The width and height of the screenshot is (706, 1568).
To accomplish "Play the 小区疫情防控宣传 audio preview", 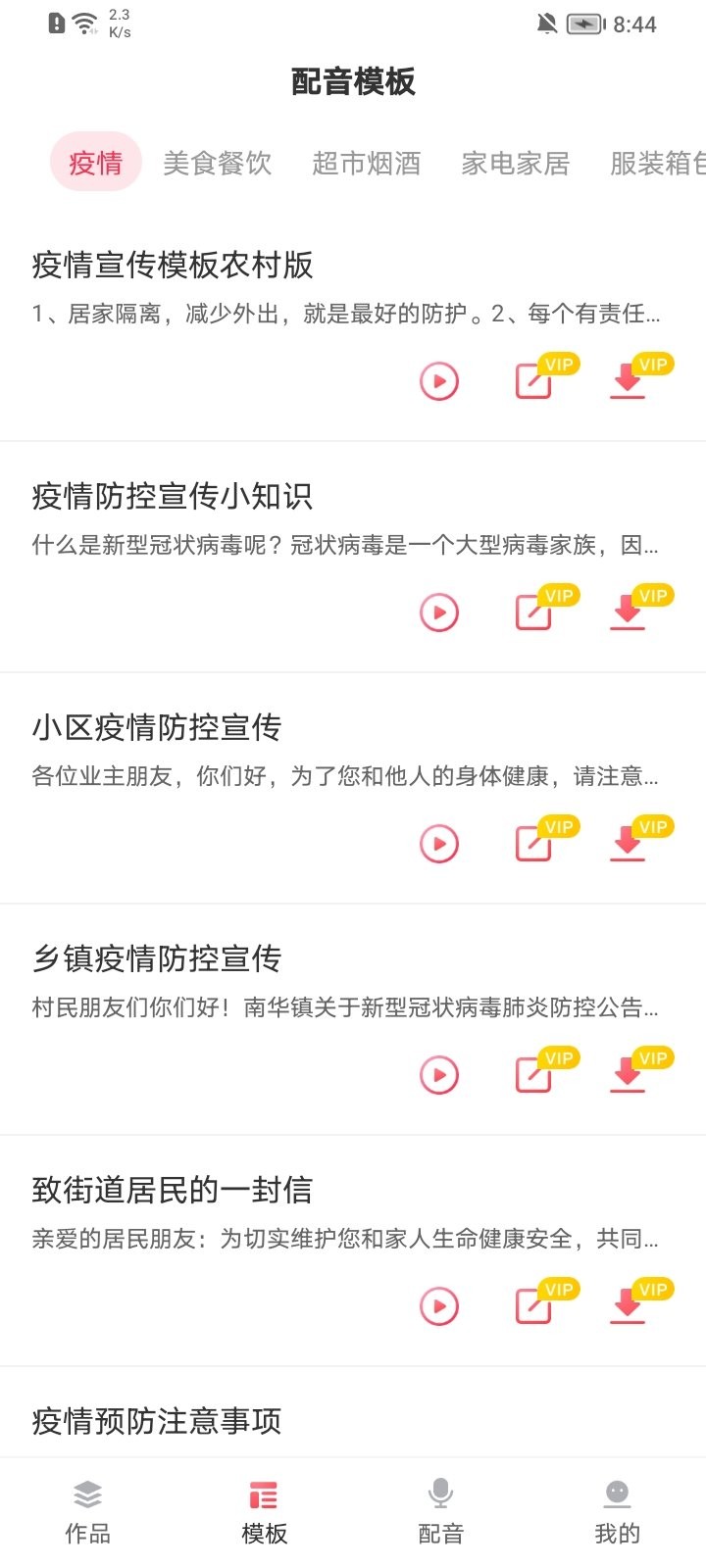I will coord(439,843).
